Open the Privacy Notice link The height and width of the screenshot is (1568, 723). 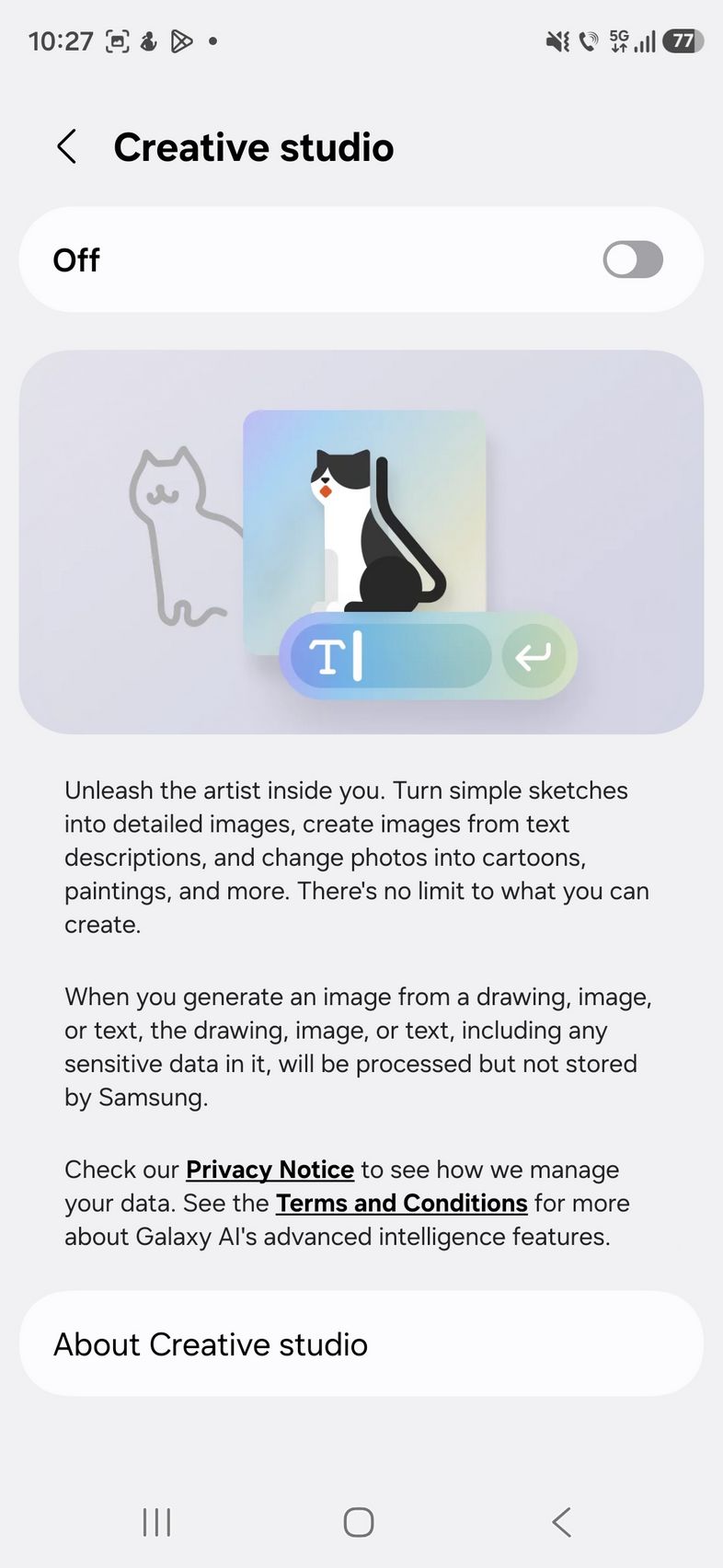click(270, 1170)
